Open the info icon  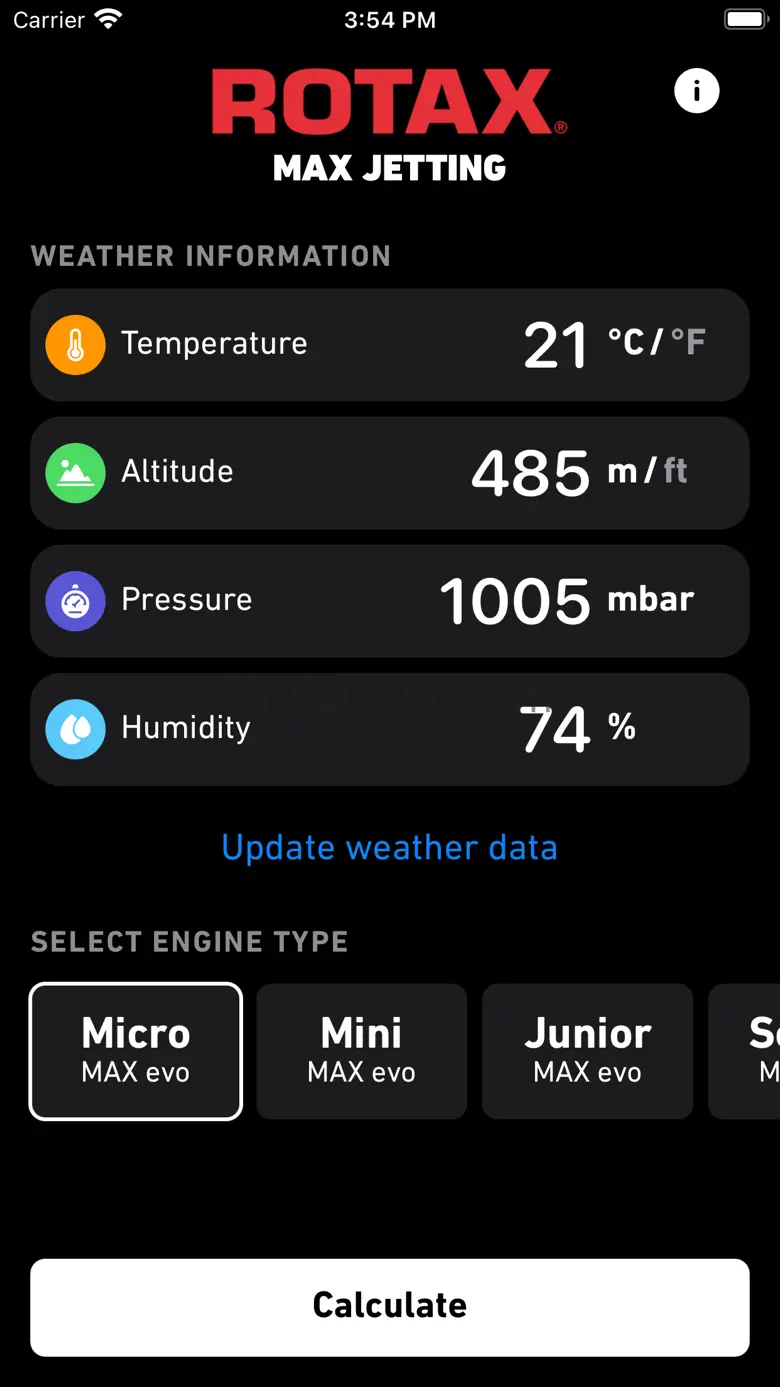[x=696, y=91]
